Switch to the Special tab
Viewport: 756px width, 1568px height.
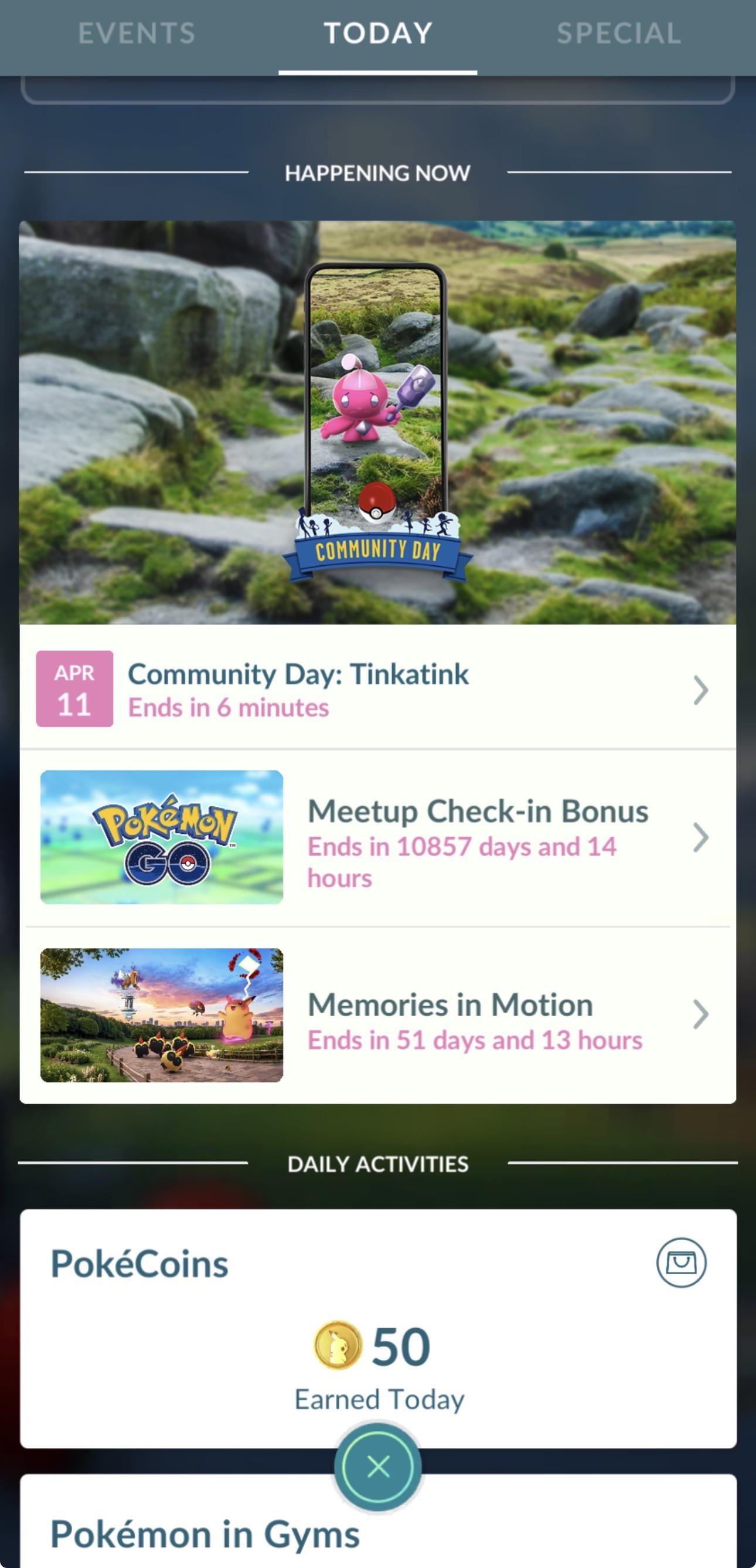618,33
